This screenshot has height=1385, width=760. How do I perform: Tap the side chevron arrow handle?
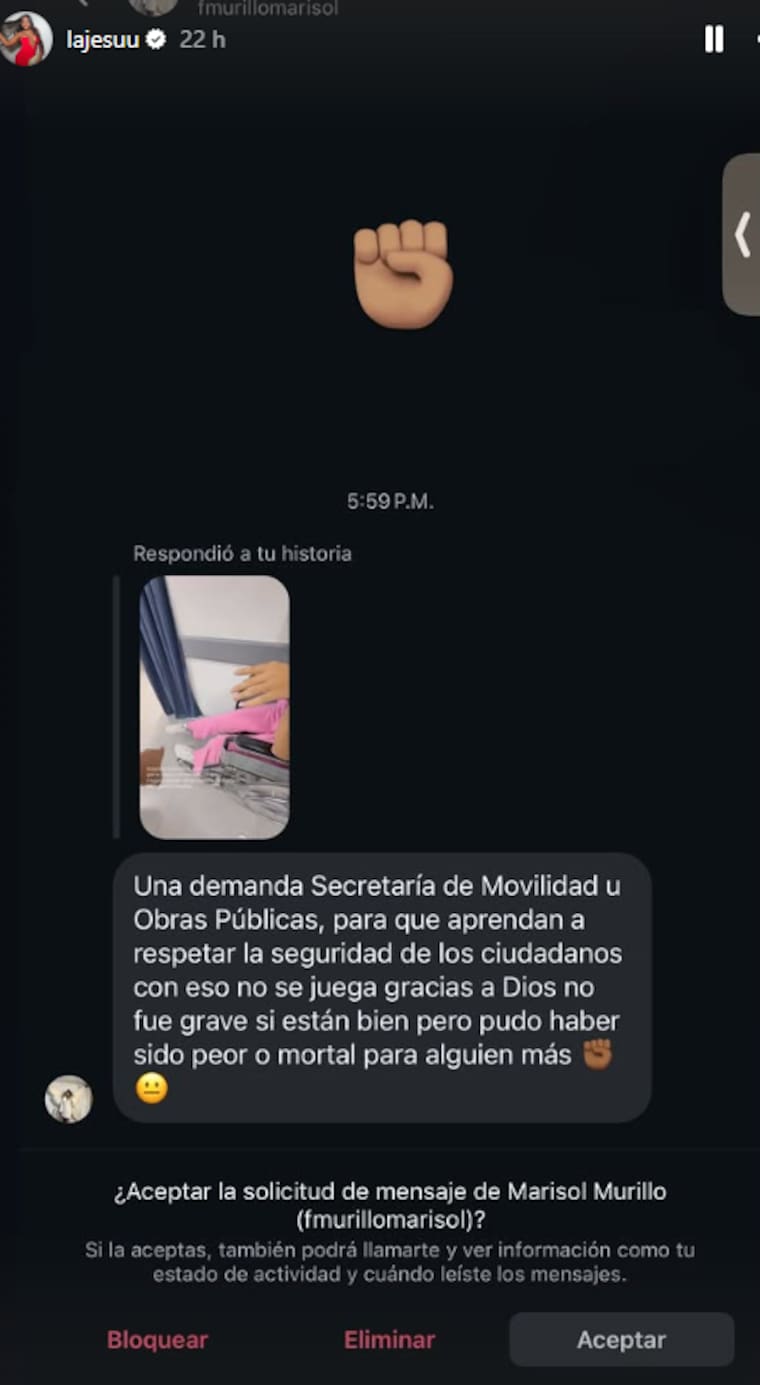[742, 235]
